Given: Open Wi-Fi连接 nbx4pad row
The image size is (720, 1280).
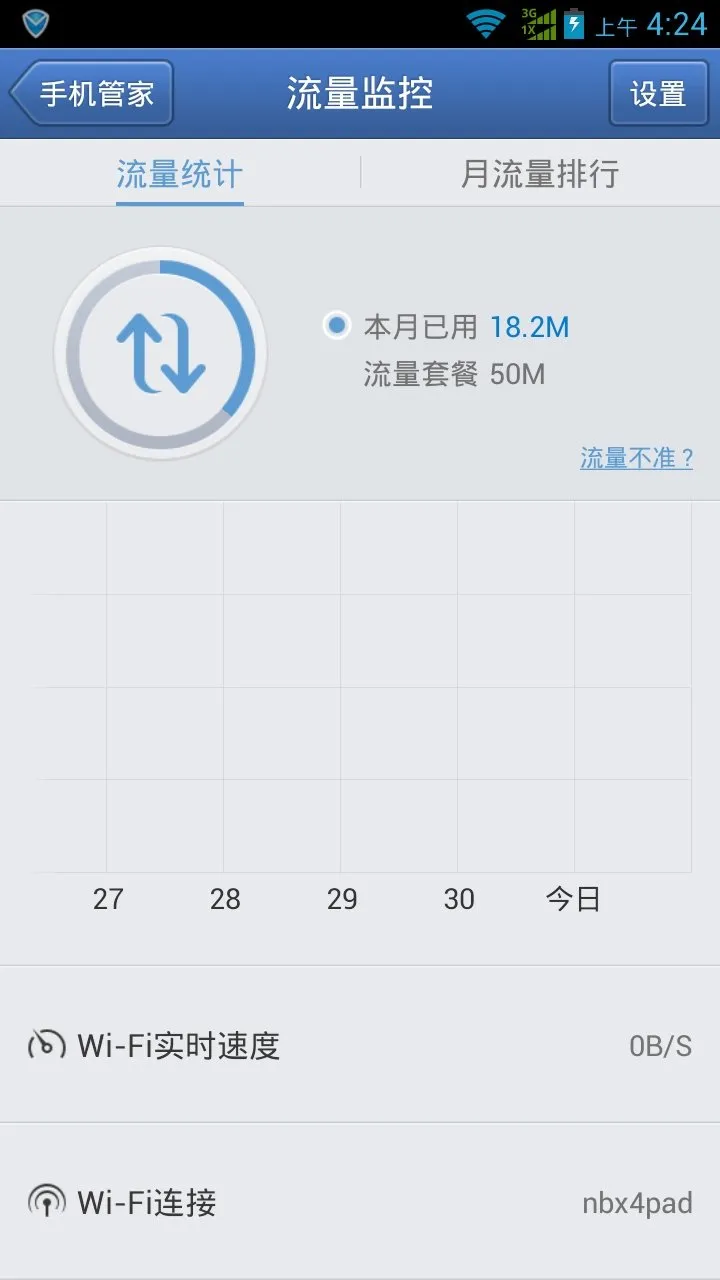Looking at the screenshot, I should tap(360, 1202).
